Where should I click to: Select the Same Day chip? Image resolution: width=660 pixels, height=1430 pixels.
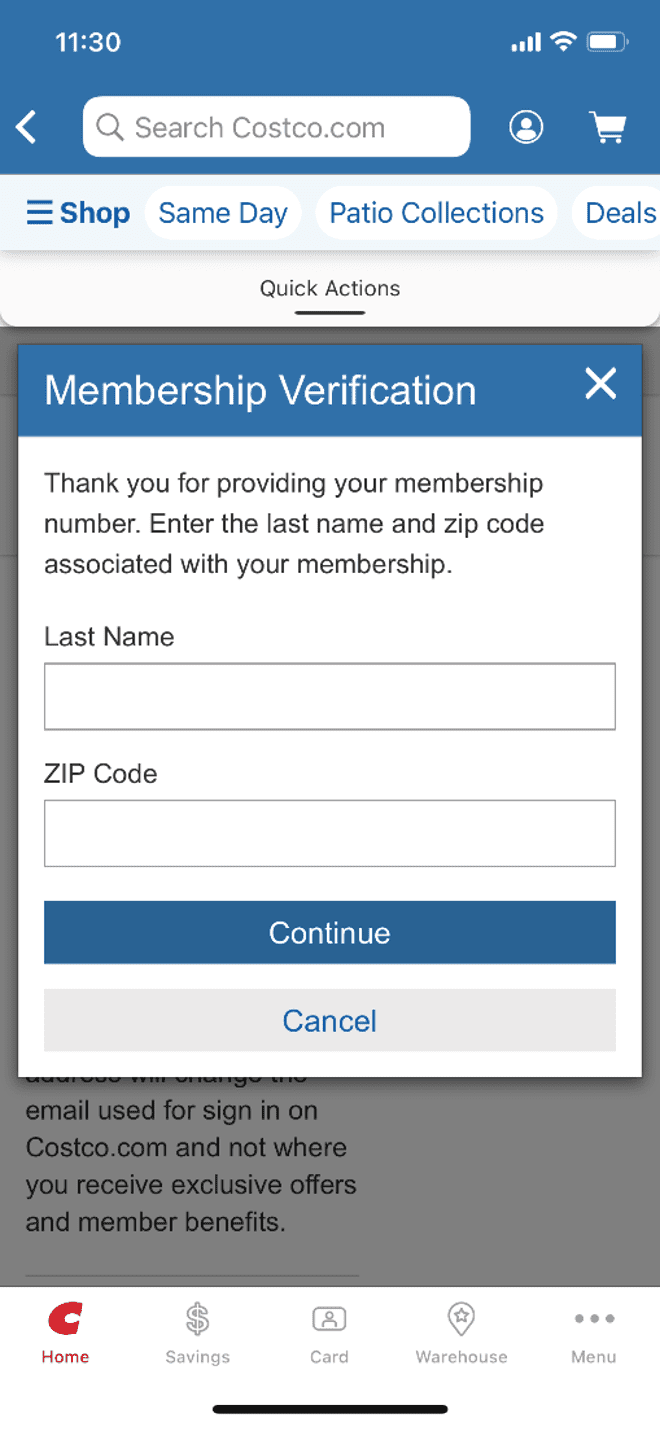pos(223,213)
